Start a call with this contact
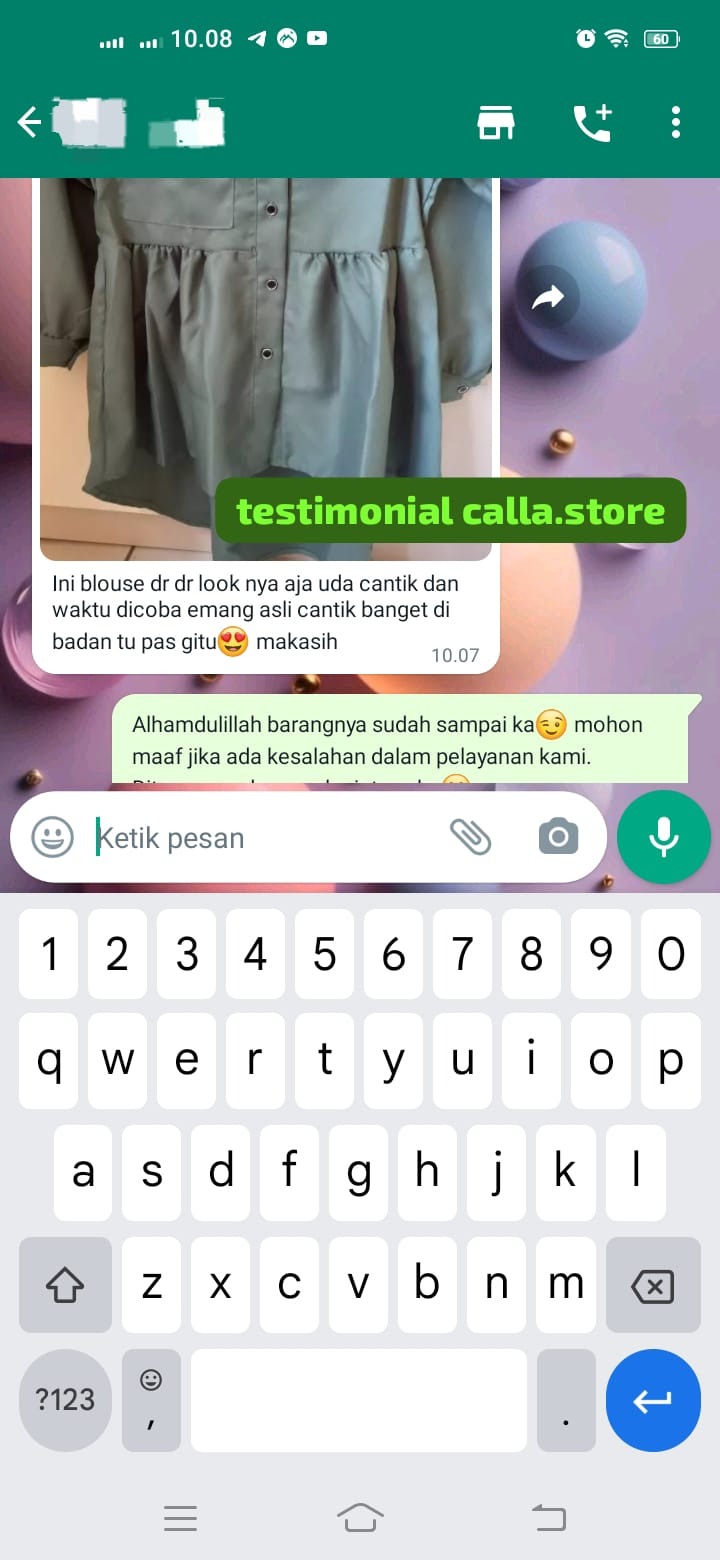Image resolution: width=720 pixels, height=1560 pixels. [591, 123]
